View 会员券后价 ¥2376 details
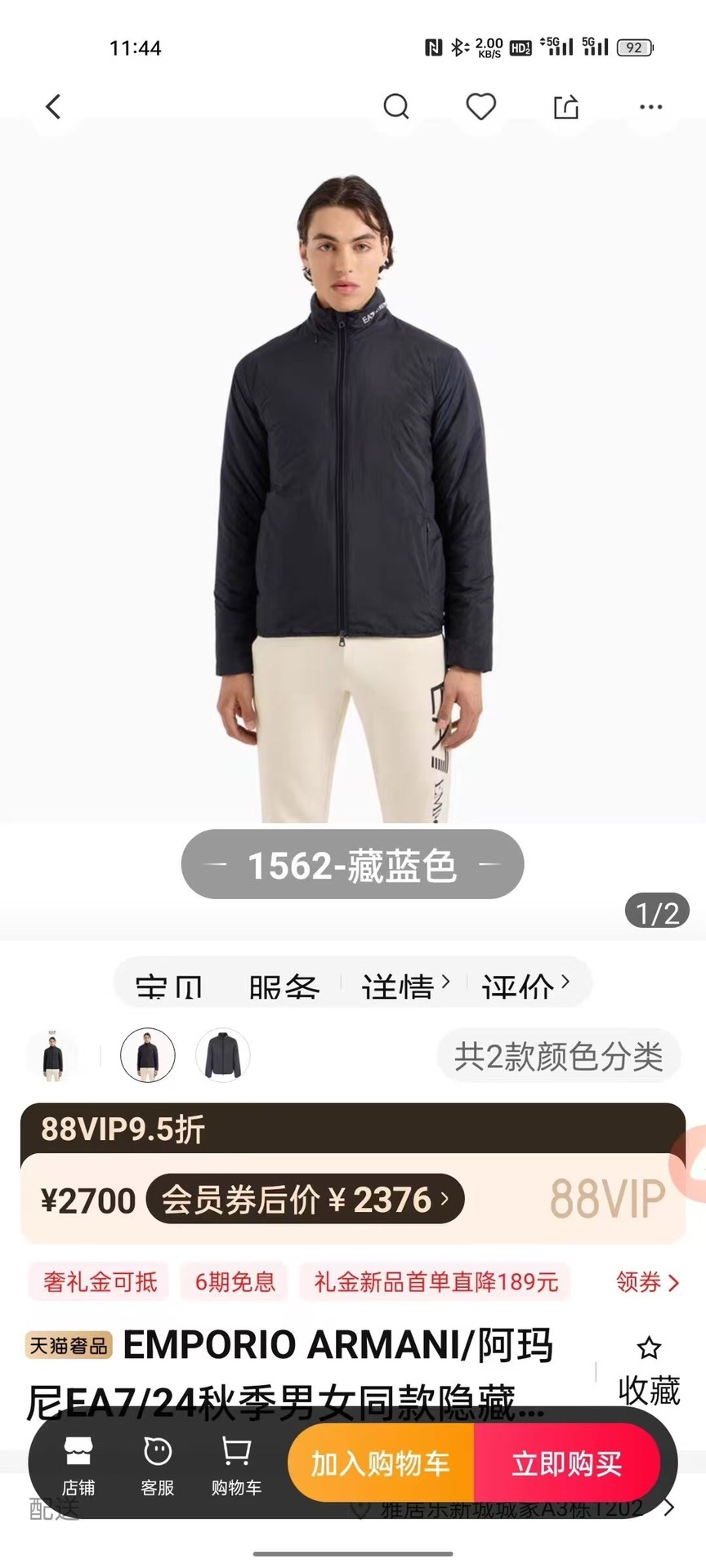Image resolution: width=706 pixels, height=1568 pixels. coord(305,1200)
